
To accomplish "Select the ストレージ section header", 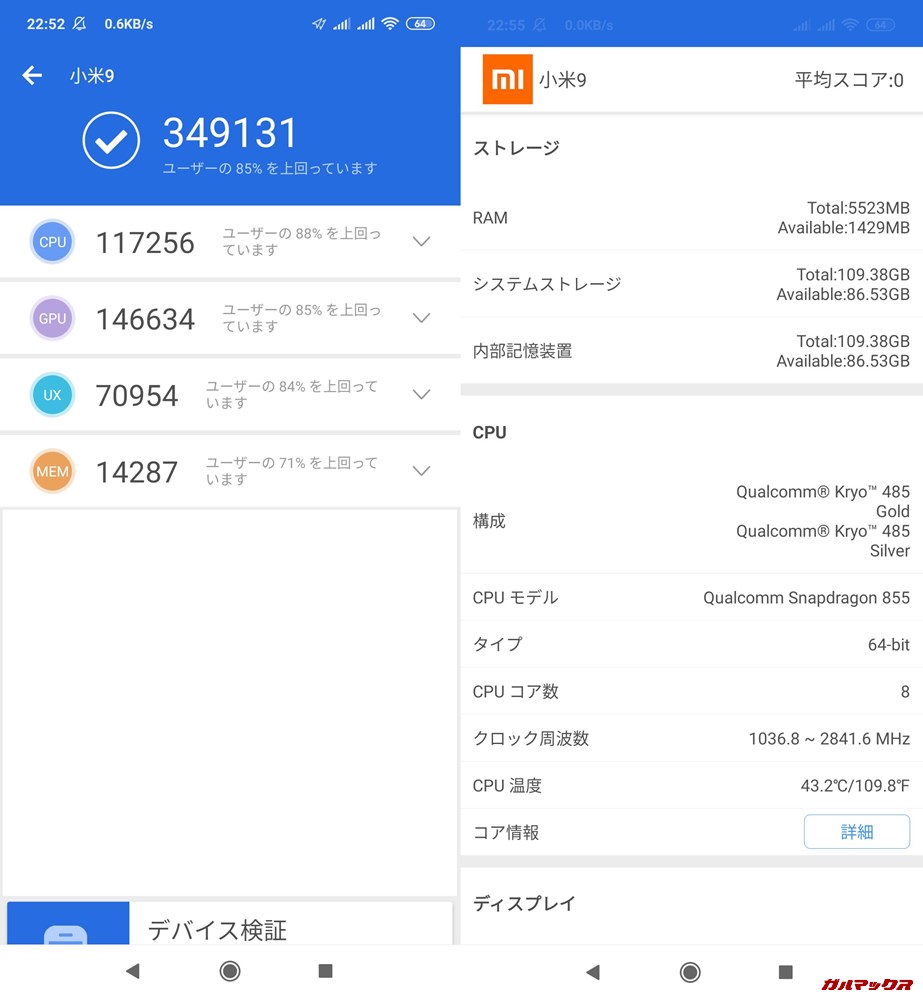I will (x=514, y=148).
